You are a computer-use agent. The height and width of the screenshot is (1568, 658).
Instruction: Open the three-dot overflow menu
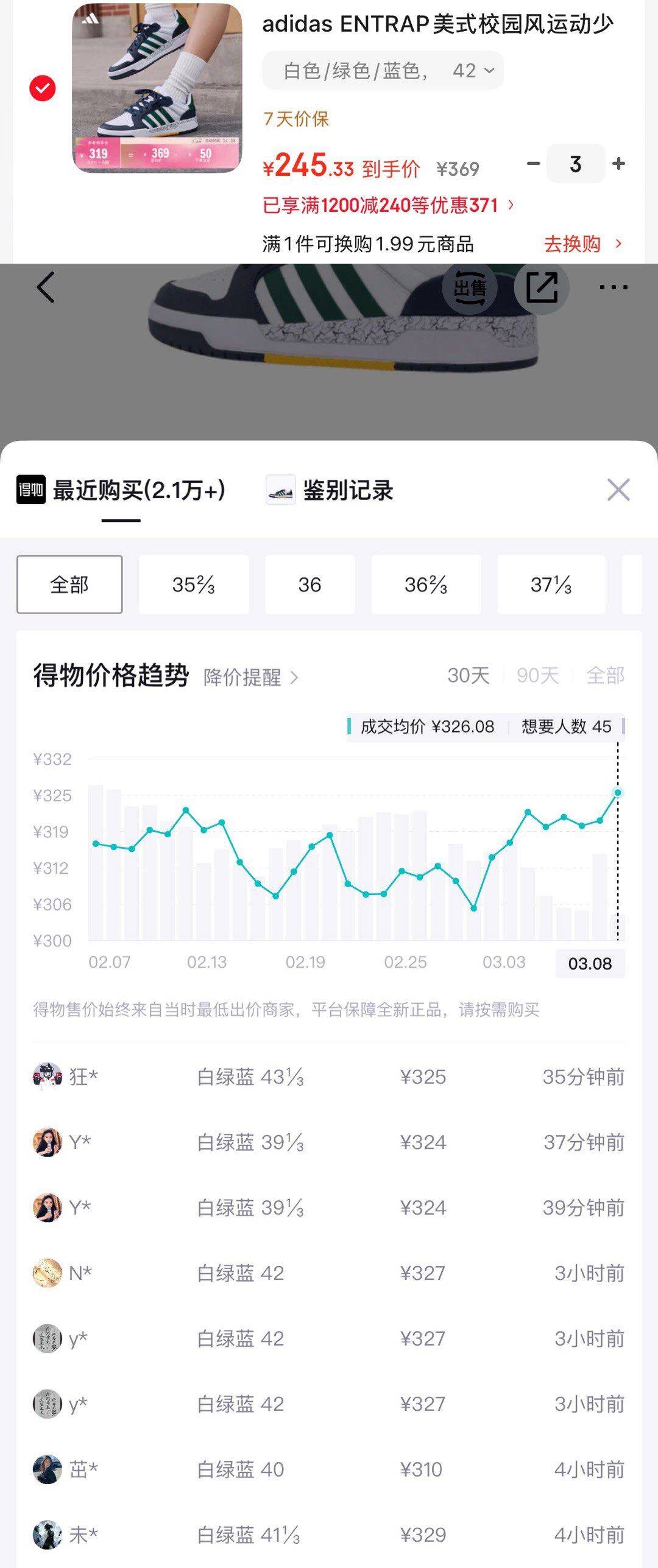613,287
